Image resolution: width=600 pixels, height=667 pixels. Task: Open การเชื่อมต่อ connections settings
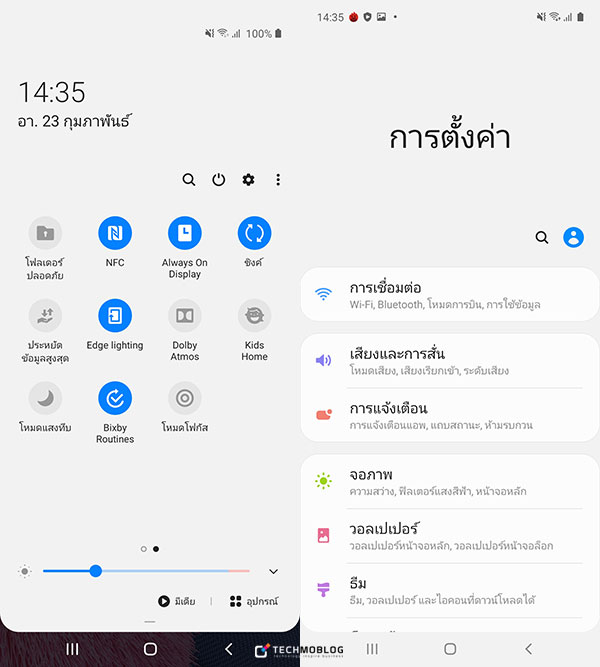click(449, 294)
